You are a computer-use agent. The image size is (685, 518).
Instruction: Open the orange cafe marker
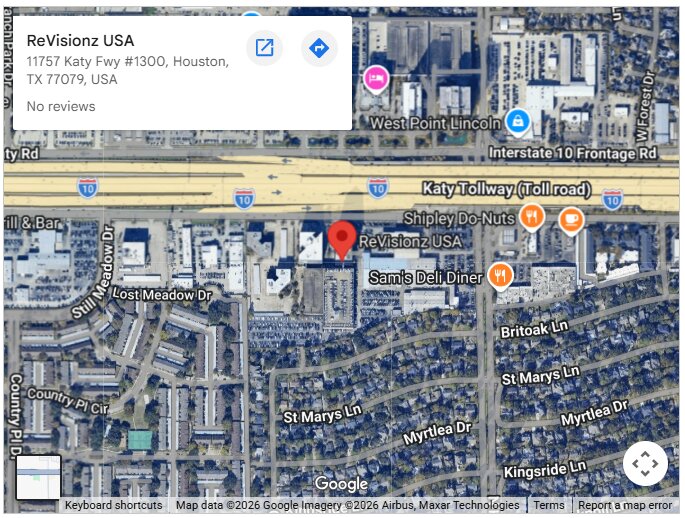coord(571,219)
